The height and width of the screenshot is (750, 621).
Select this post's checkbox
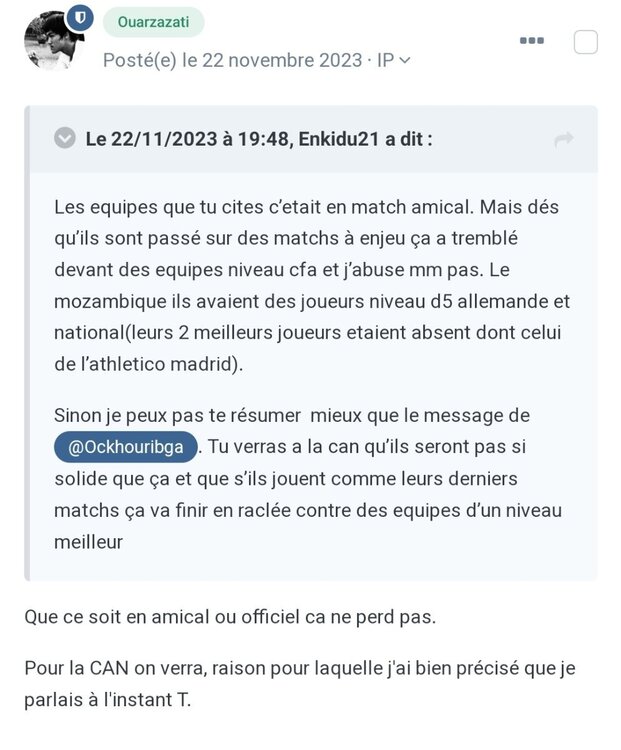(586, 42)
